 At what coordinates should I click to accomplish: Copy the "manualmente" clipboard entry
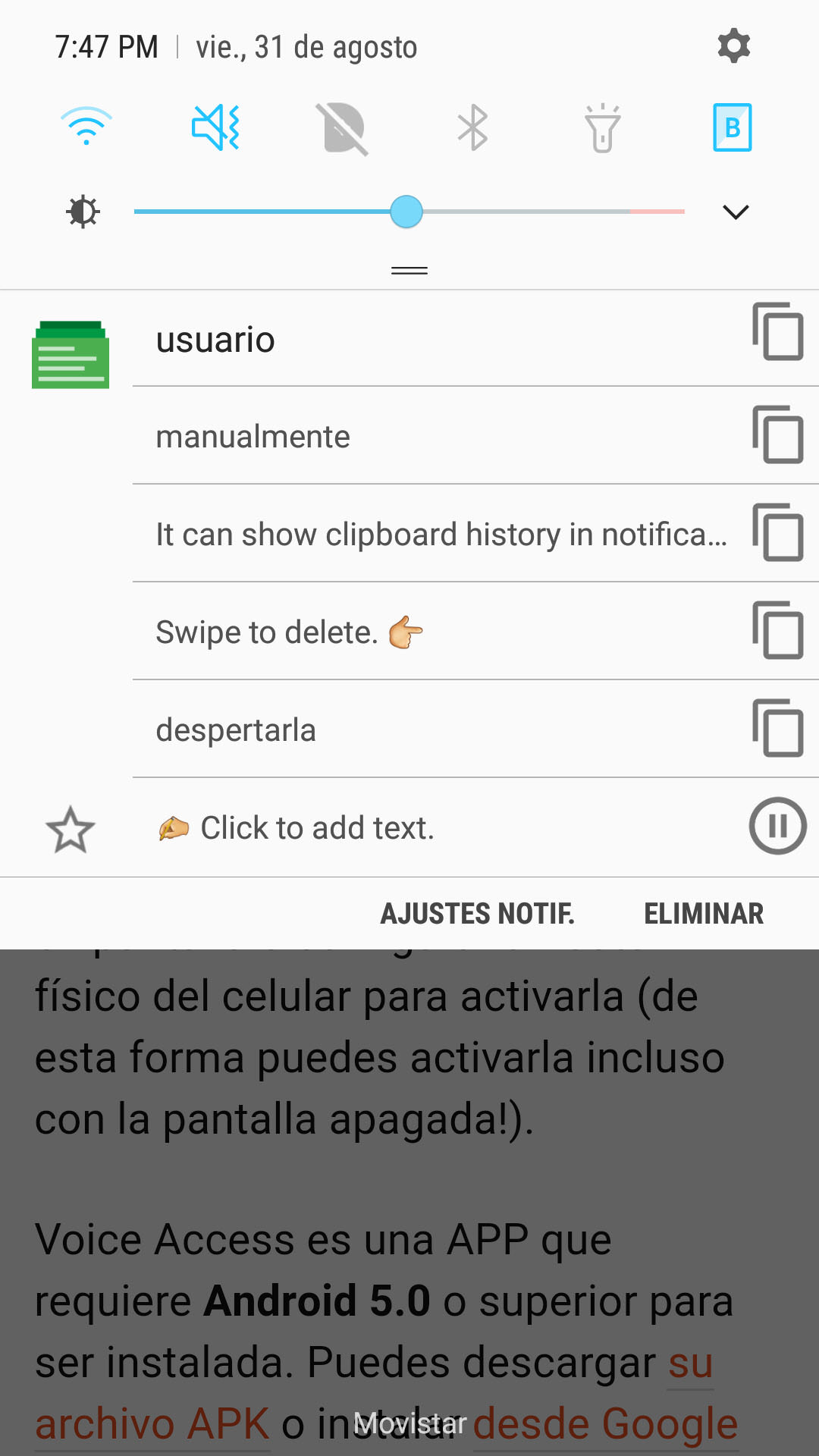(777, 435)
